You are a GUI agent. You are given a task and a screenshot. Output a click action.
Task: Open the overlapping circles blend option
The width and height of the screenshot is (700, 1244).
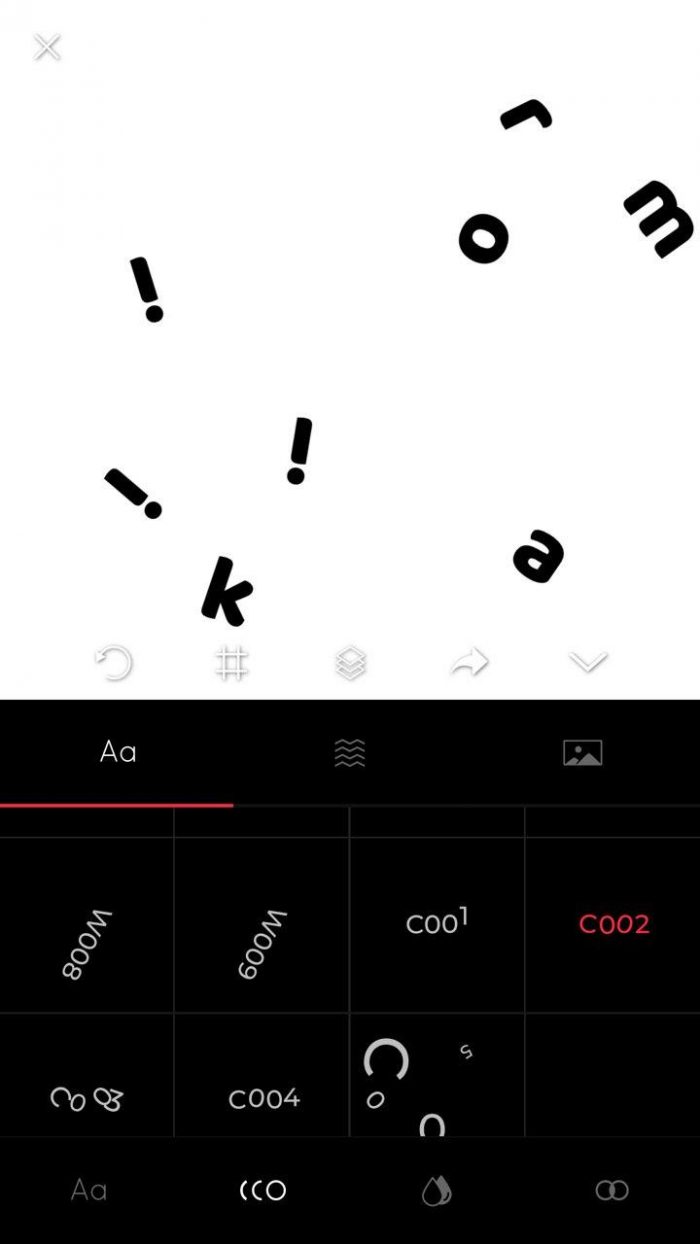point(611,1190)
